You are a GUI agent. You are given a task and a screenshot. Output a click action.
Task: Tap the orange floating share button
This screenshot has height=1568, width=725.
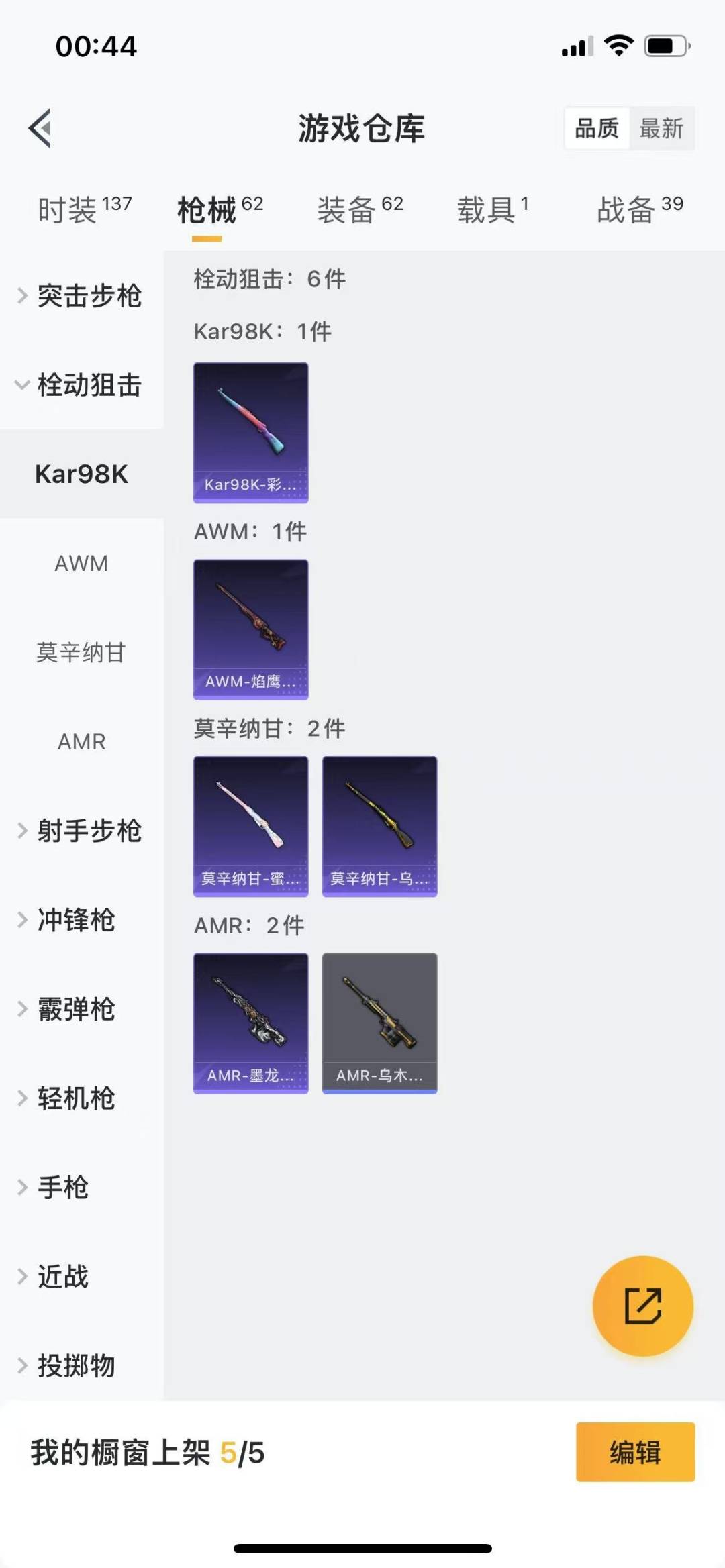642,1306
